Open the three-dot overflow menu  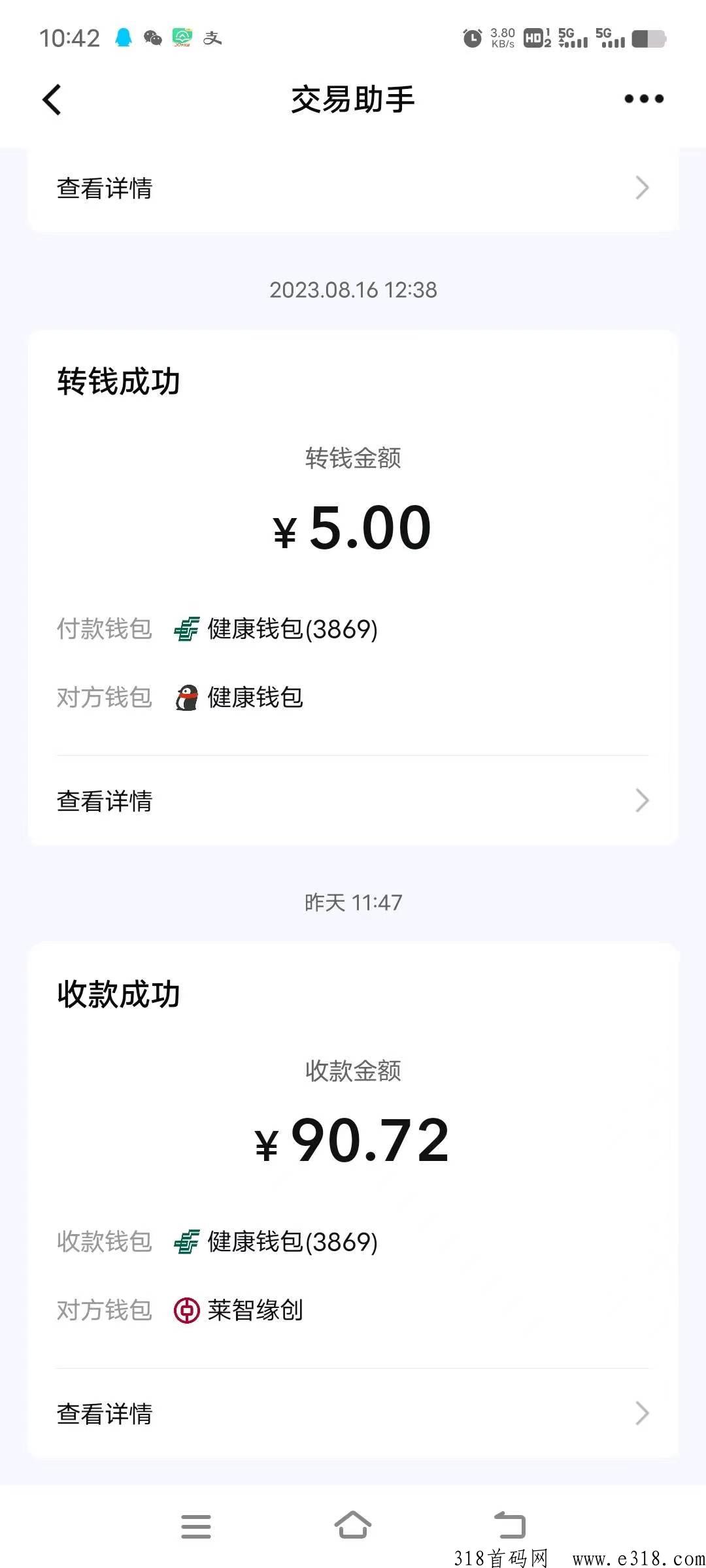click(644, 99)
